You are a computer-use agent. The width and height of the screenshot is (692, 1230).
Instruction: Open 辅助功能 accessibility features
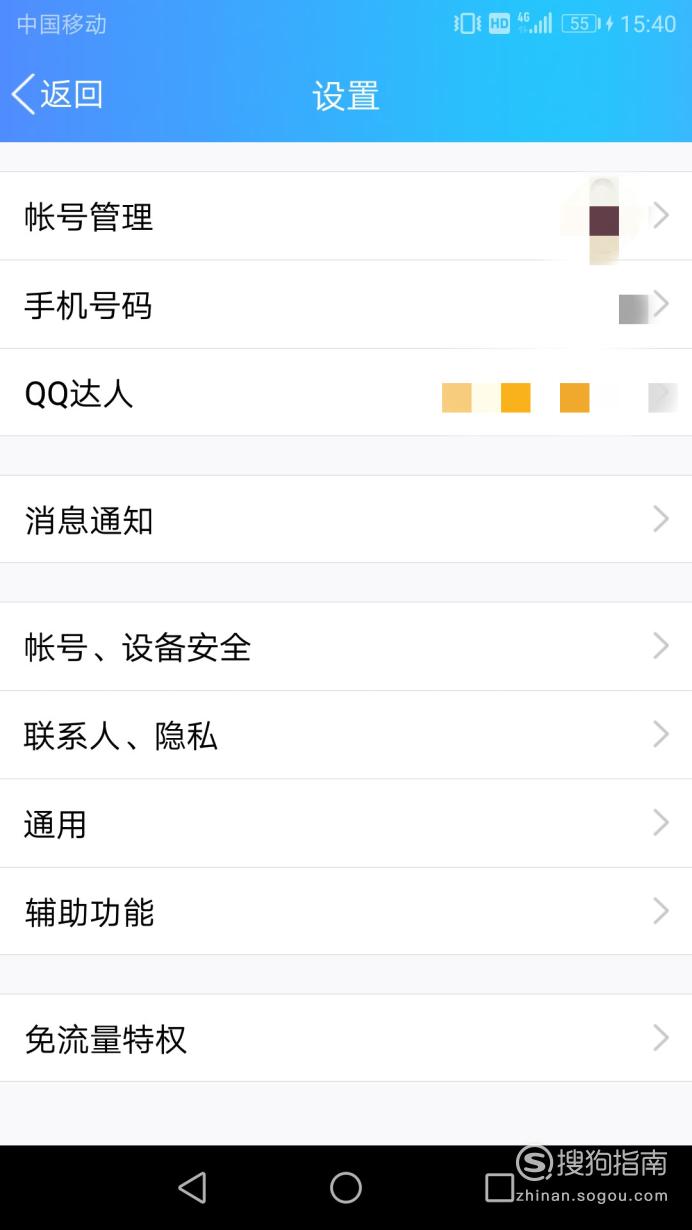(x=346, y=911)
